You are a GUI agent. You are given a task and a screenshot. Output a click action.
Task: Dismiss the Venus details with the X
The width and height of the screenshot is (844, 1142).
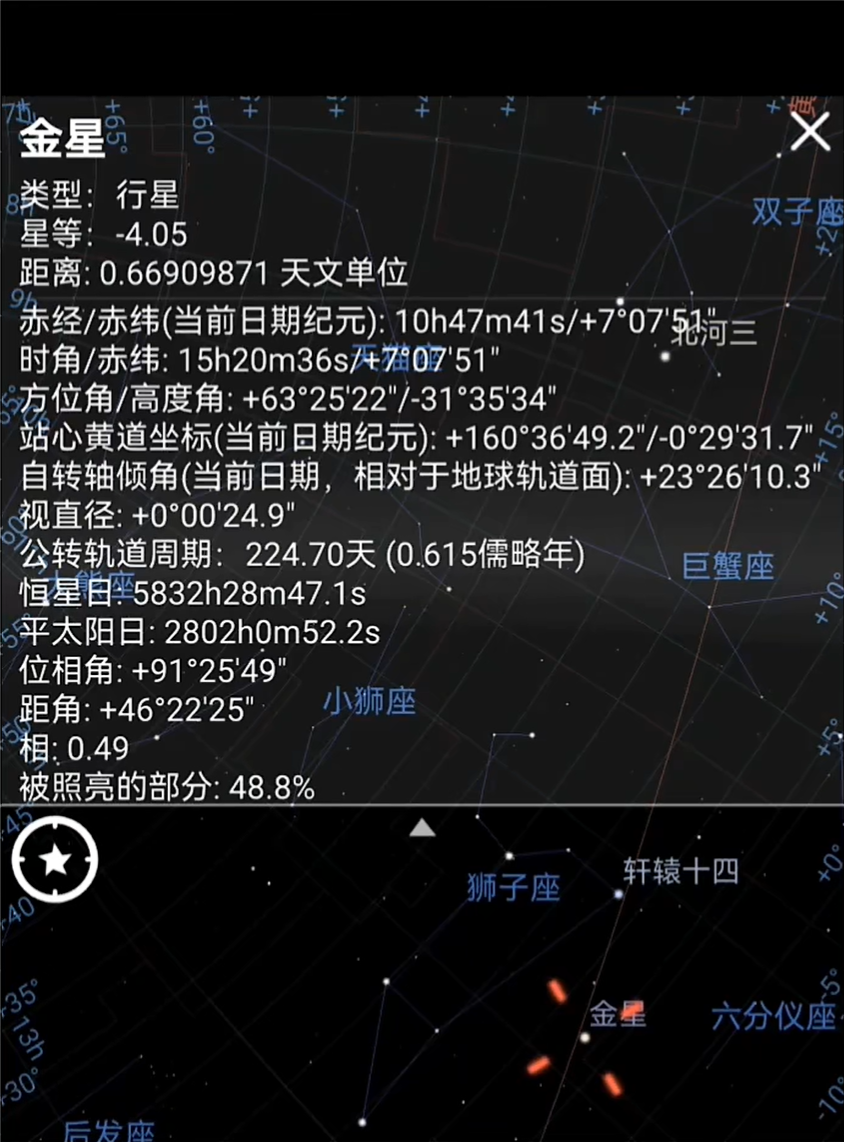(810, 132)
